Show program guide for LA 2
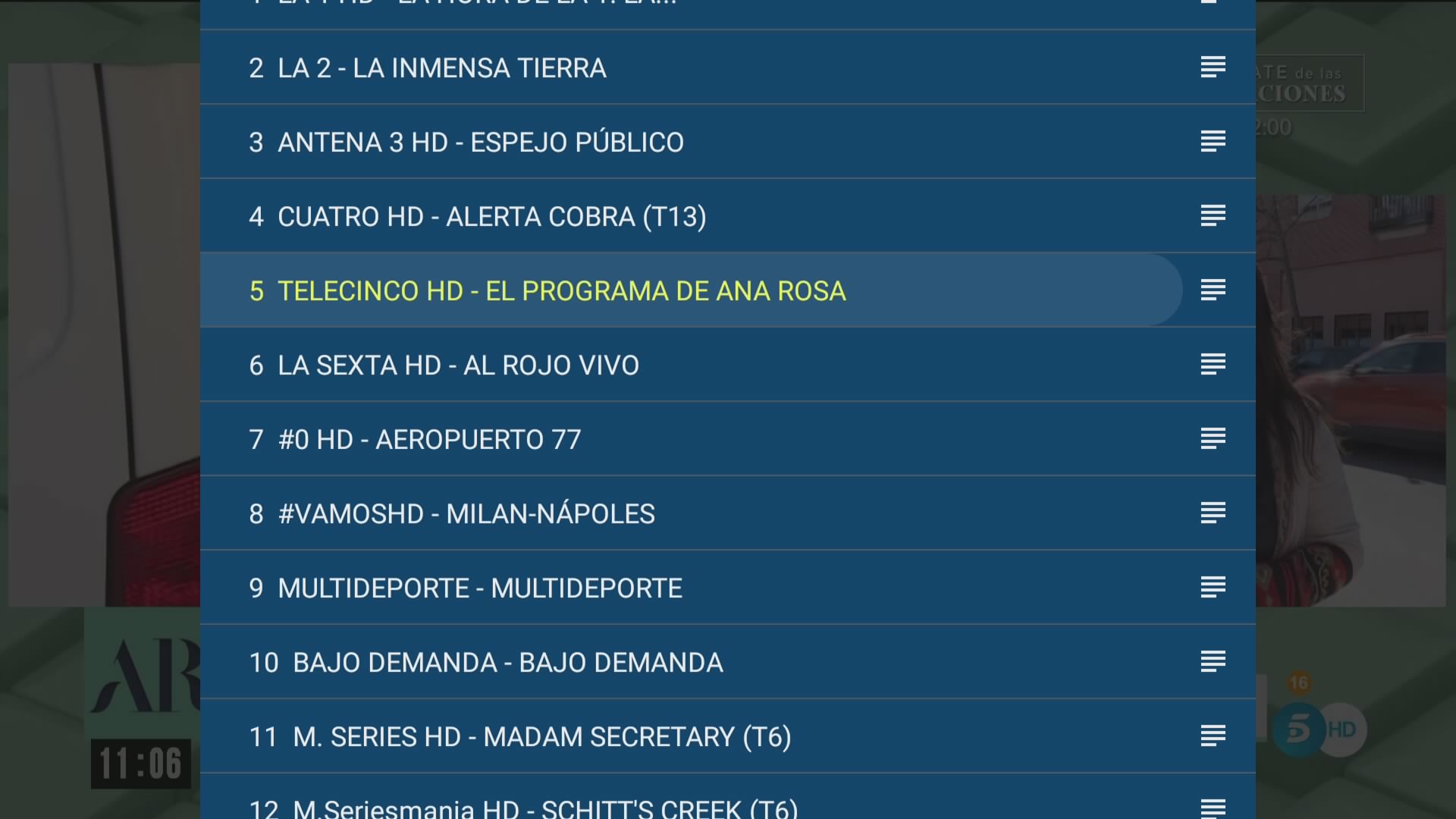The image size is (1456, 819). point(1213,67)
